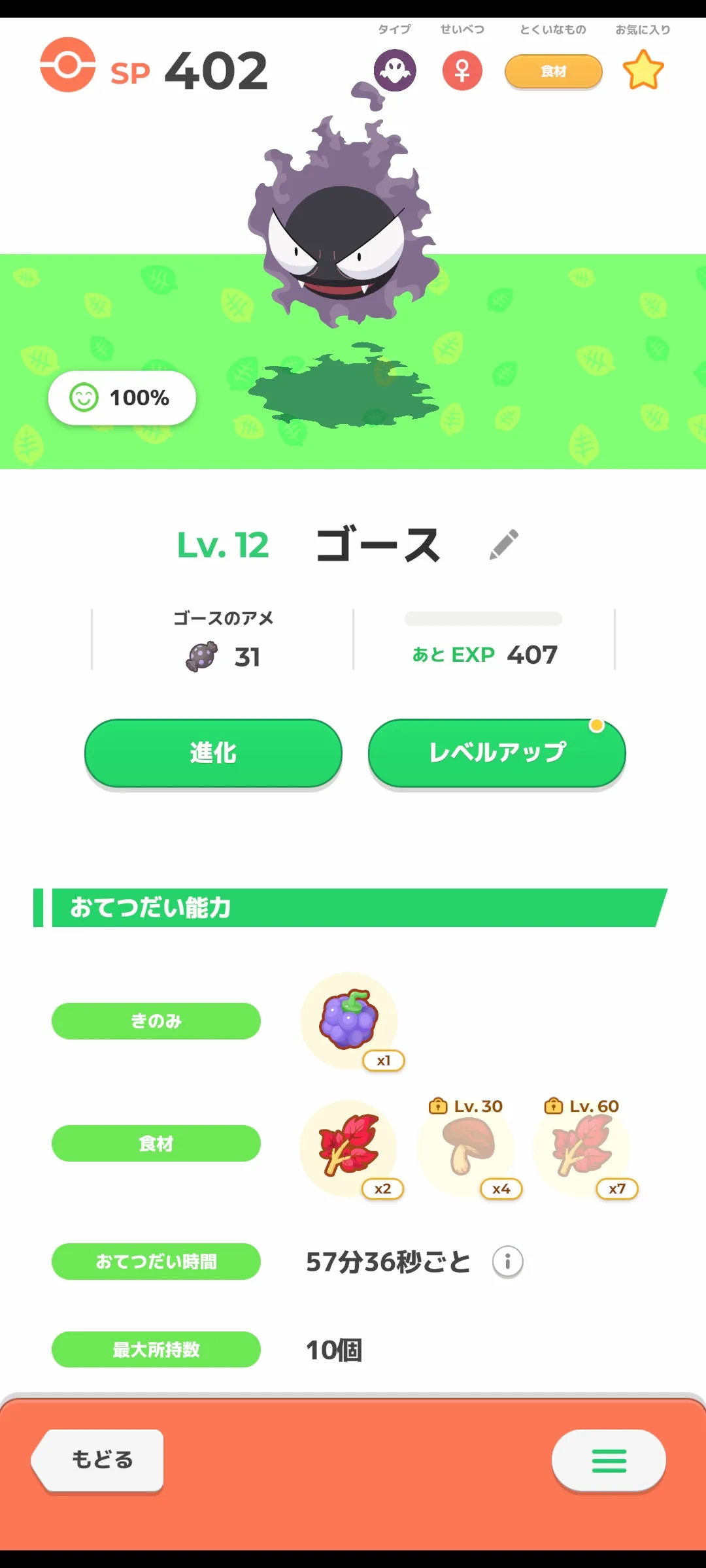Edit Gastly's nickname with the pencil icon
This screenshot has width=706, height=1568.
(504, 544)
